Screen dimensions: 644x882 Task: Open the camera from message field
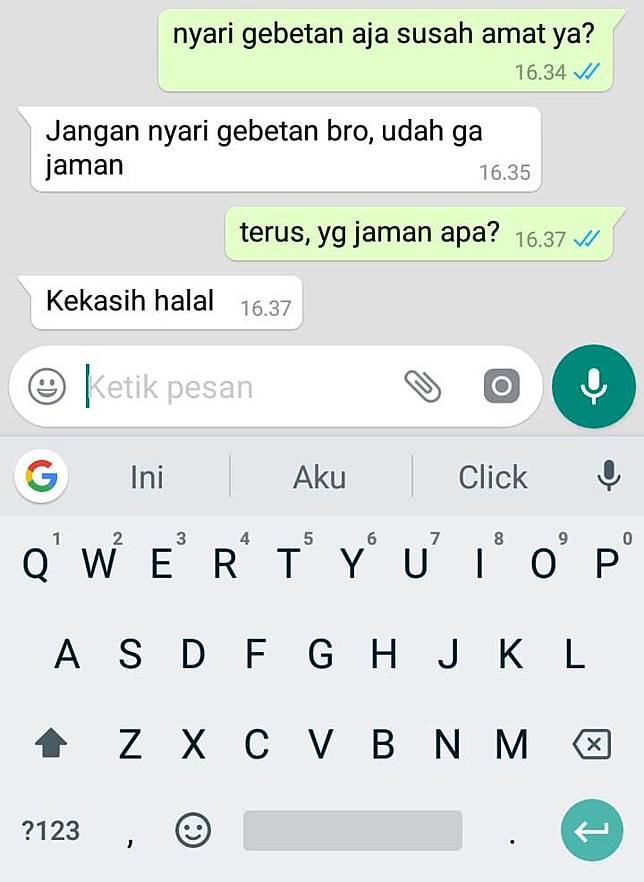501,386
